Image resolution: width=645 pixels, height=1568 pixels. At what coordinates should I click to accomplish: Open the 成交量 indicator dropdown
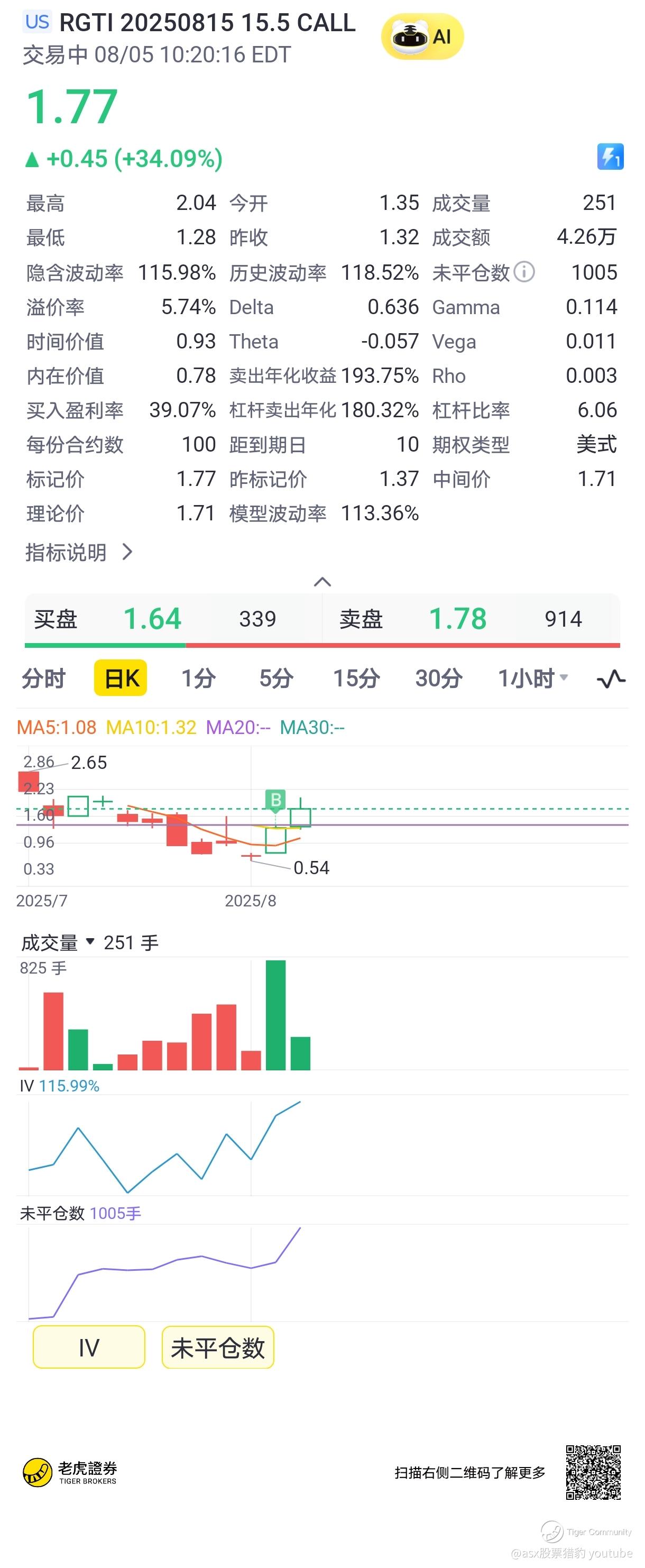(x=58, y=943)
